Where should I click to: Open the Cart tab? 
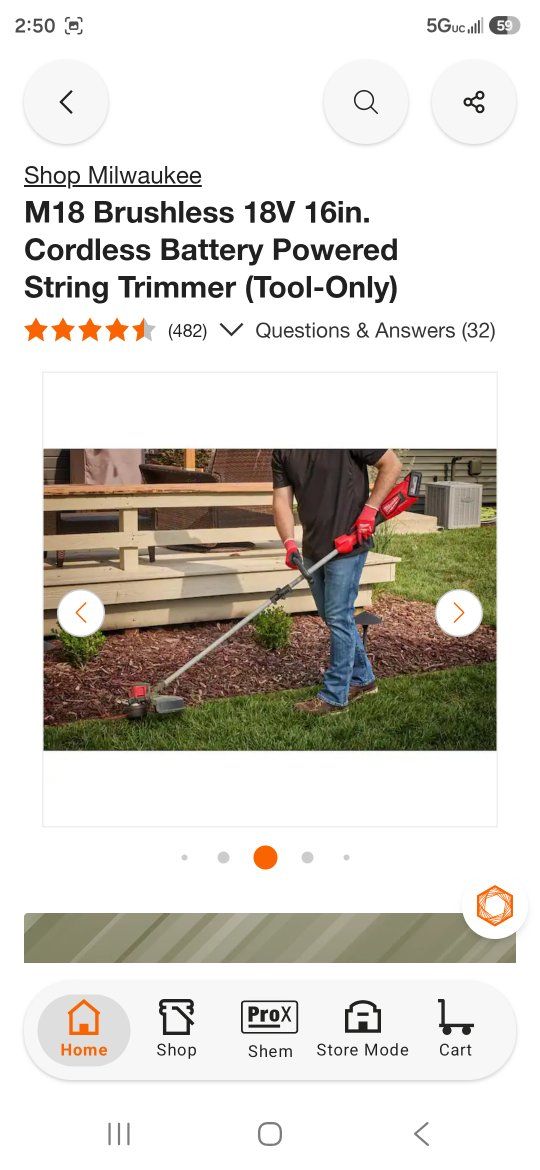coord(456,1030)
